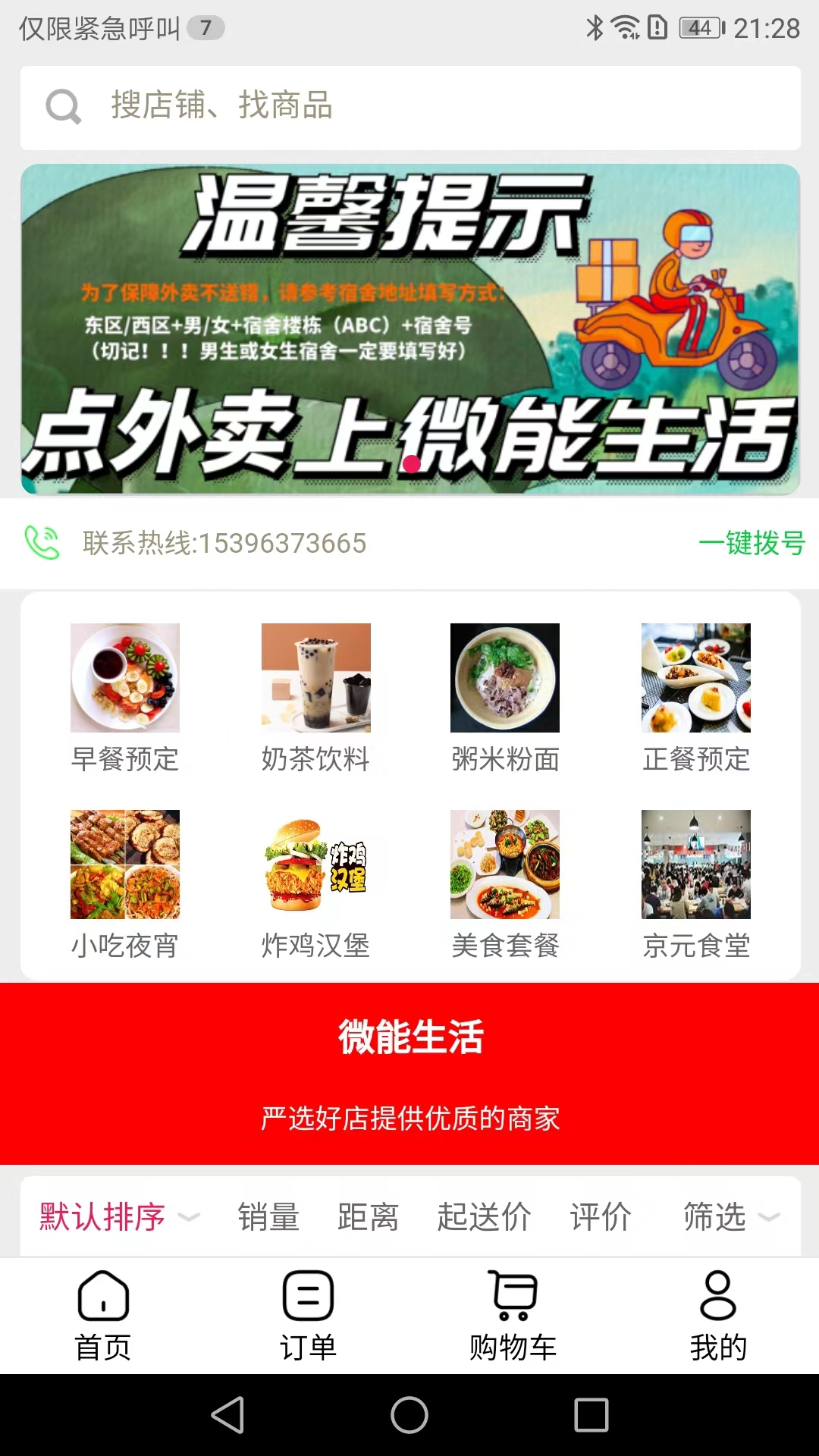Open the 温馨提示 delivery banner

409,329
